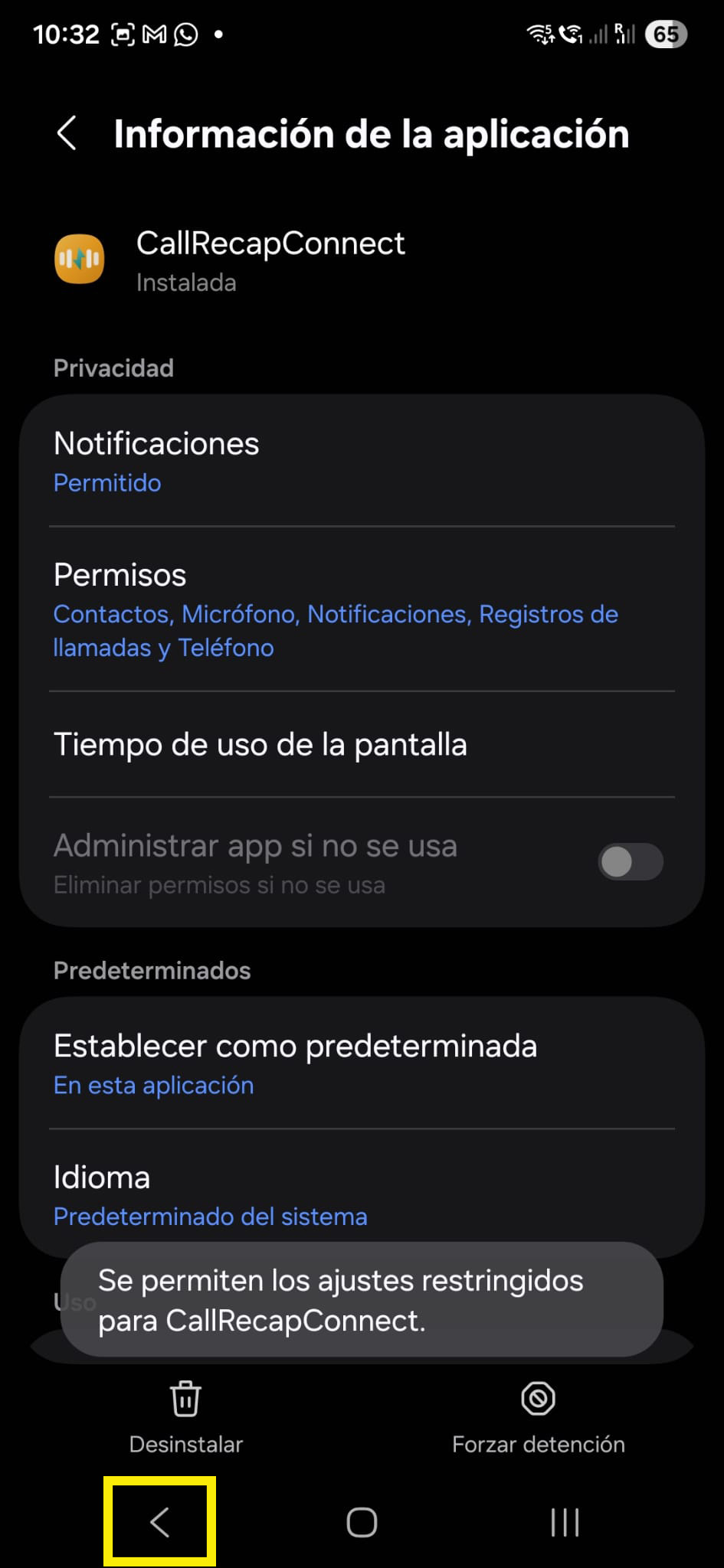Tap the Desinstalar trash icon
The width and height of the screenshot is (724, 1568).
(185, 1399)
